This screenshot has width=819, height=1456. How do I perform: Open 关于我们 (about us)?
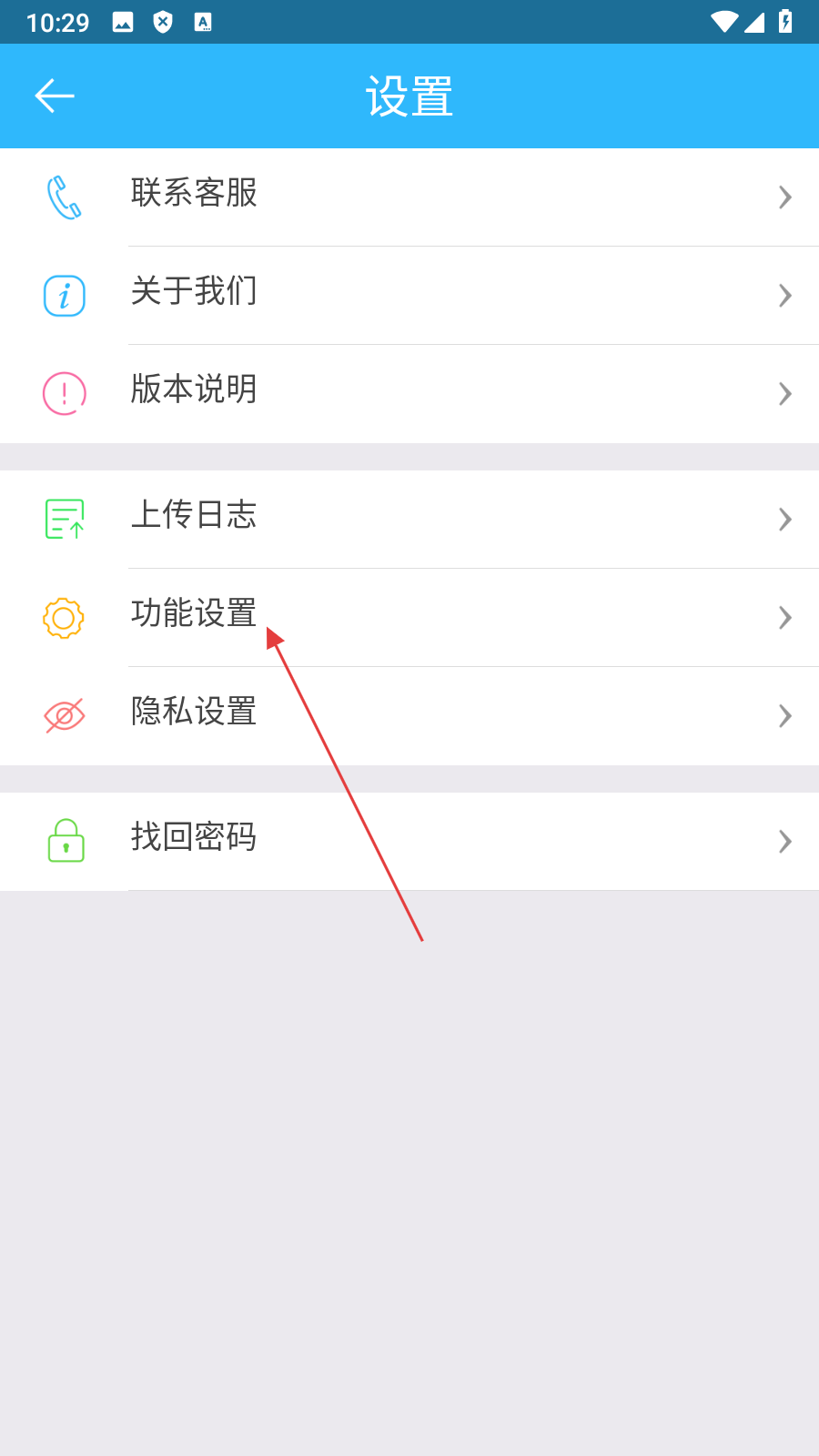pyautogui.click(x=409, y=295)
